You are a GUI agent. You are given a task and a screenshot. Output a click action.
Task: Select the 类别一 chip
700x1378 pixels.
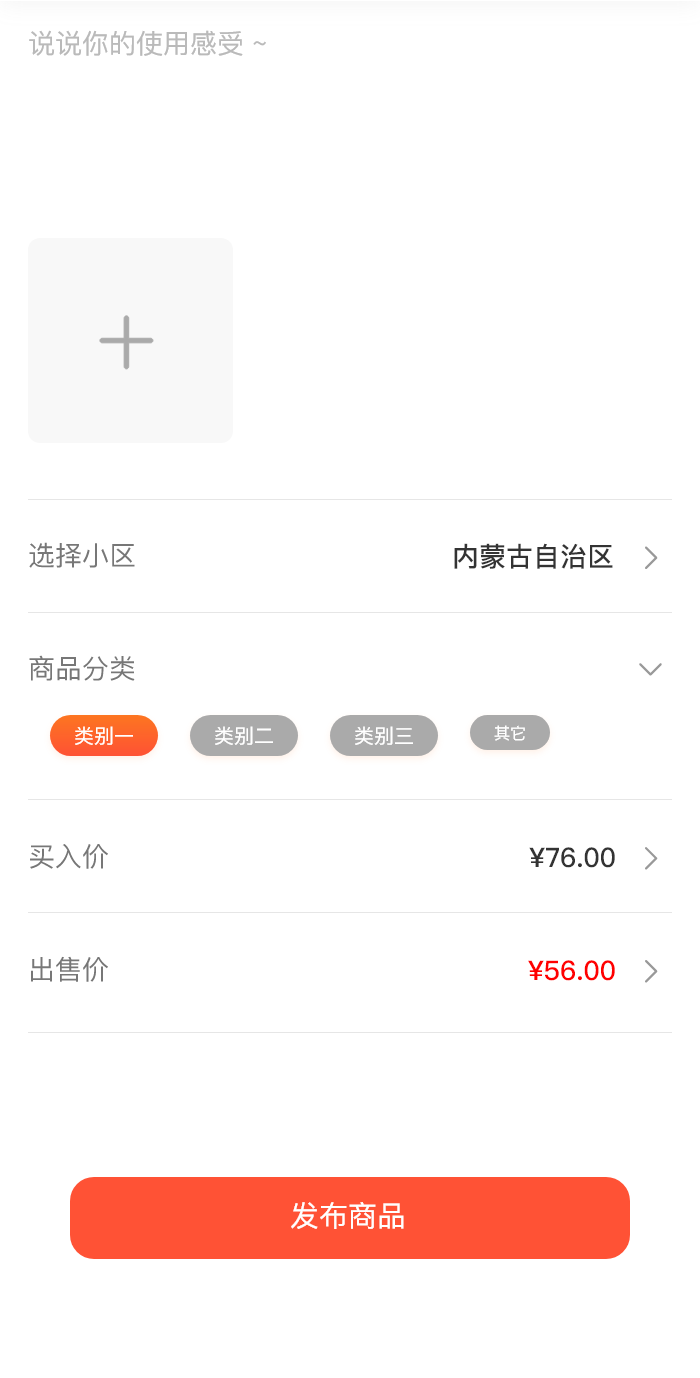point(104,736)
